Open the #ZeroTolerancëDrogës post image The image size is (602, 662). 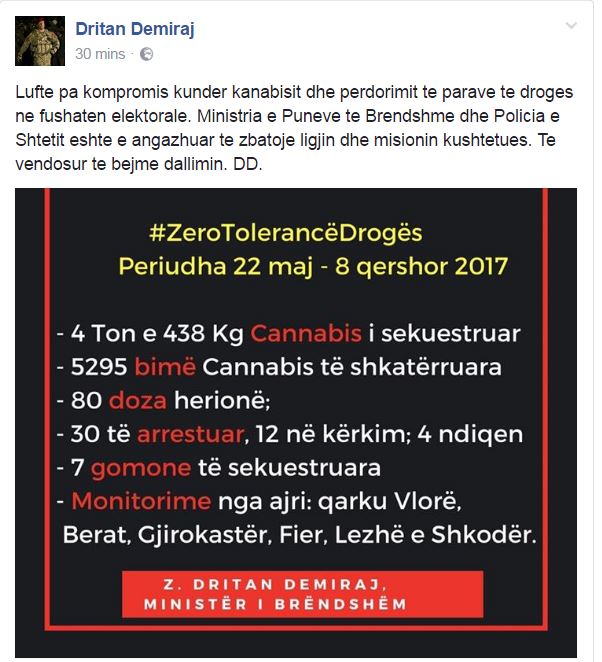[296, 420]
